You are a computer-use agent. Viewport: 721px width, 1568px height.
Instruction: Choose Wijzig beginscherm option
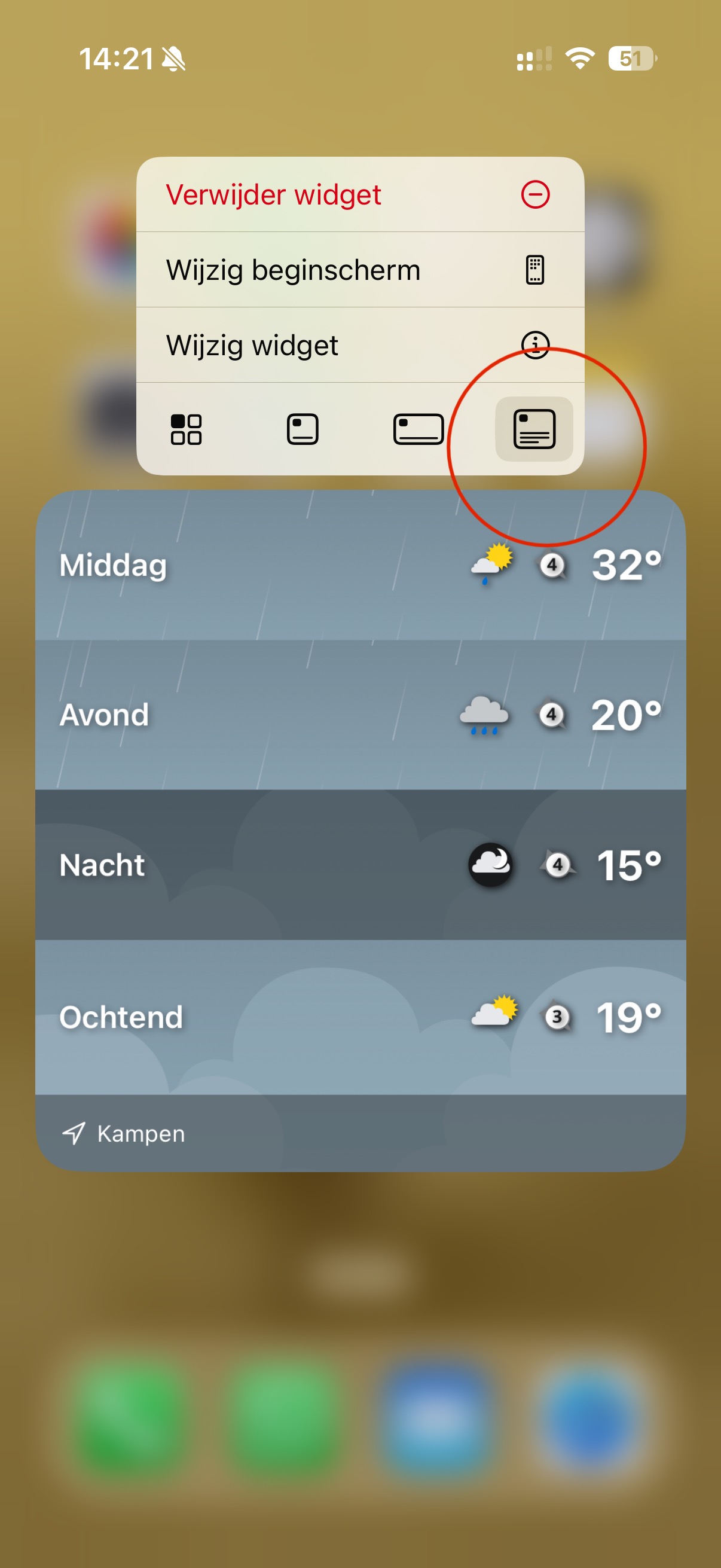(x=359, y=270)
